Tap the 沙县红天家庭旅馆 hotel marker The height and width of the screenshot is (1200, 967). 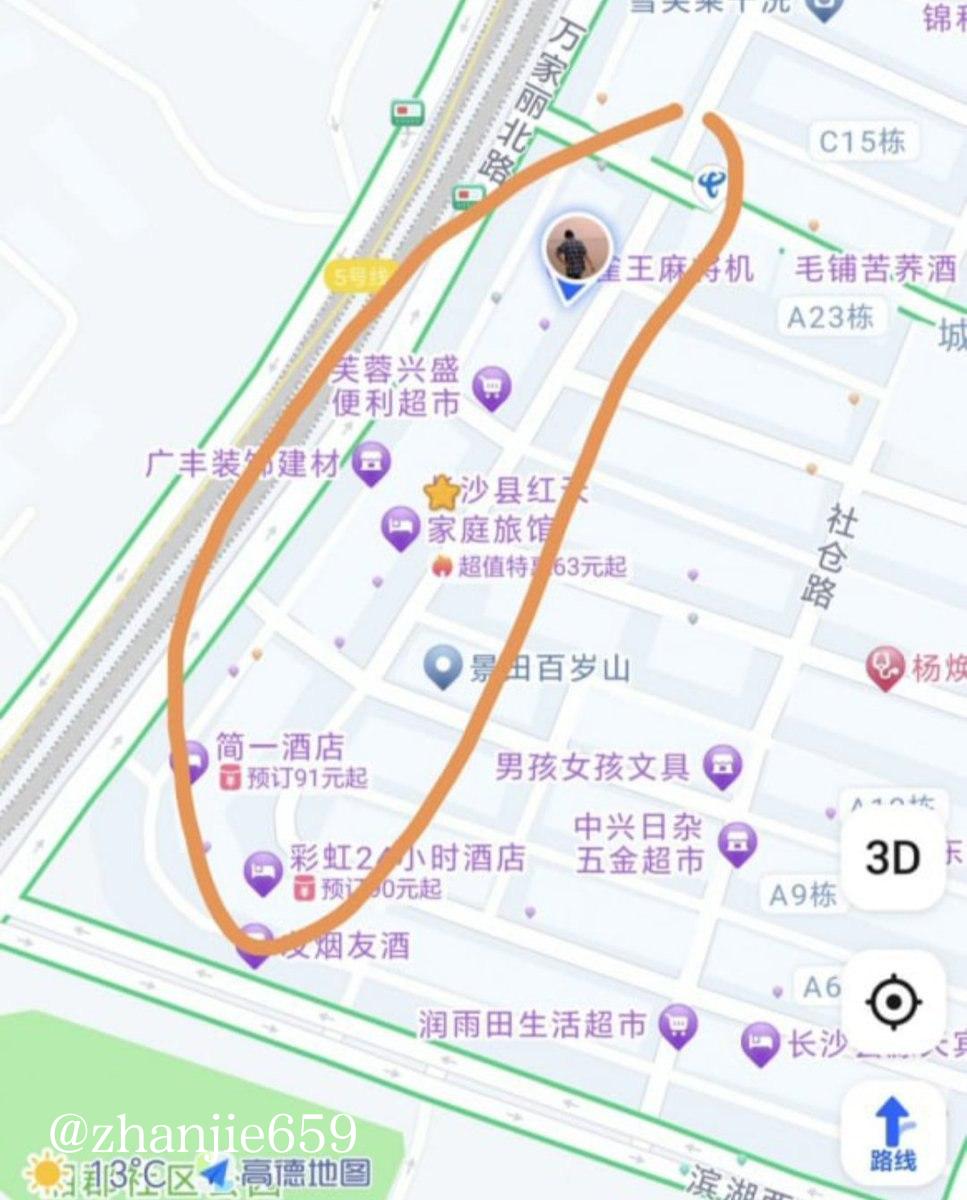click(400, 526)
